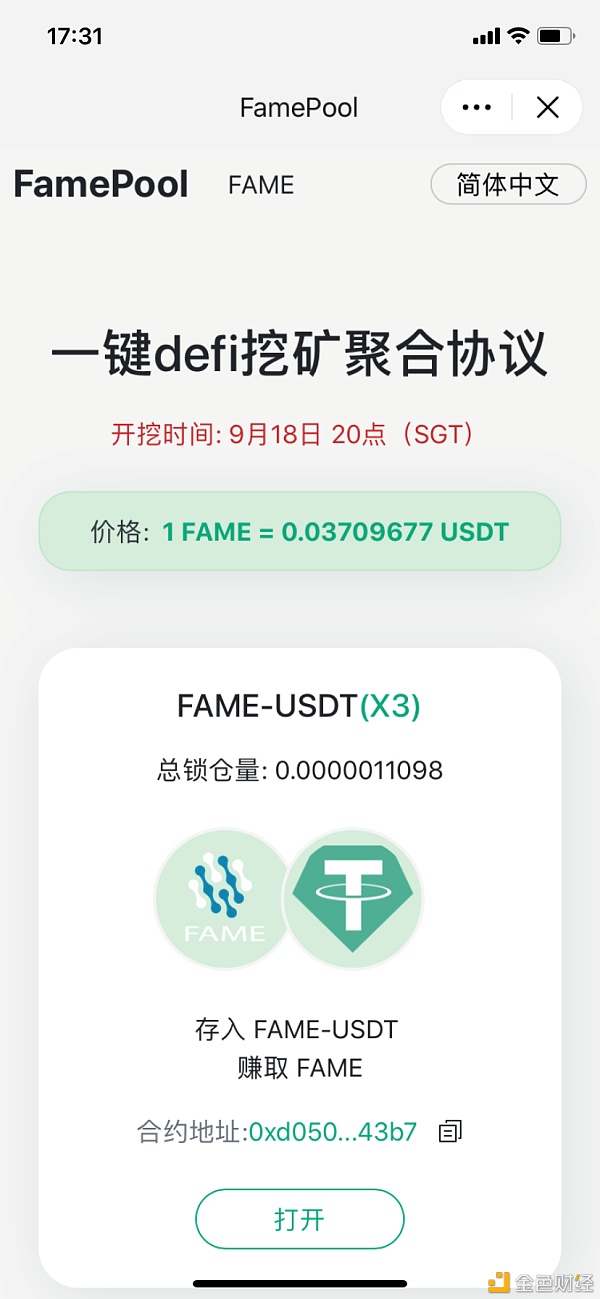Go to FamePool home via the brand title
Image resolution: width=600 pixels, height=1299 pixels.
[101, 184]
